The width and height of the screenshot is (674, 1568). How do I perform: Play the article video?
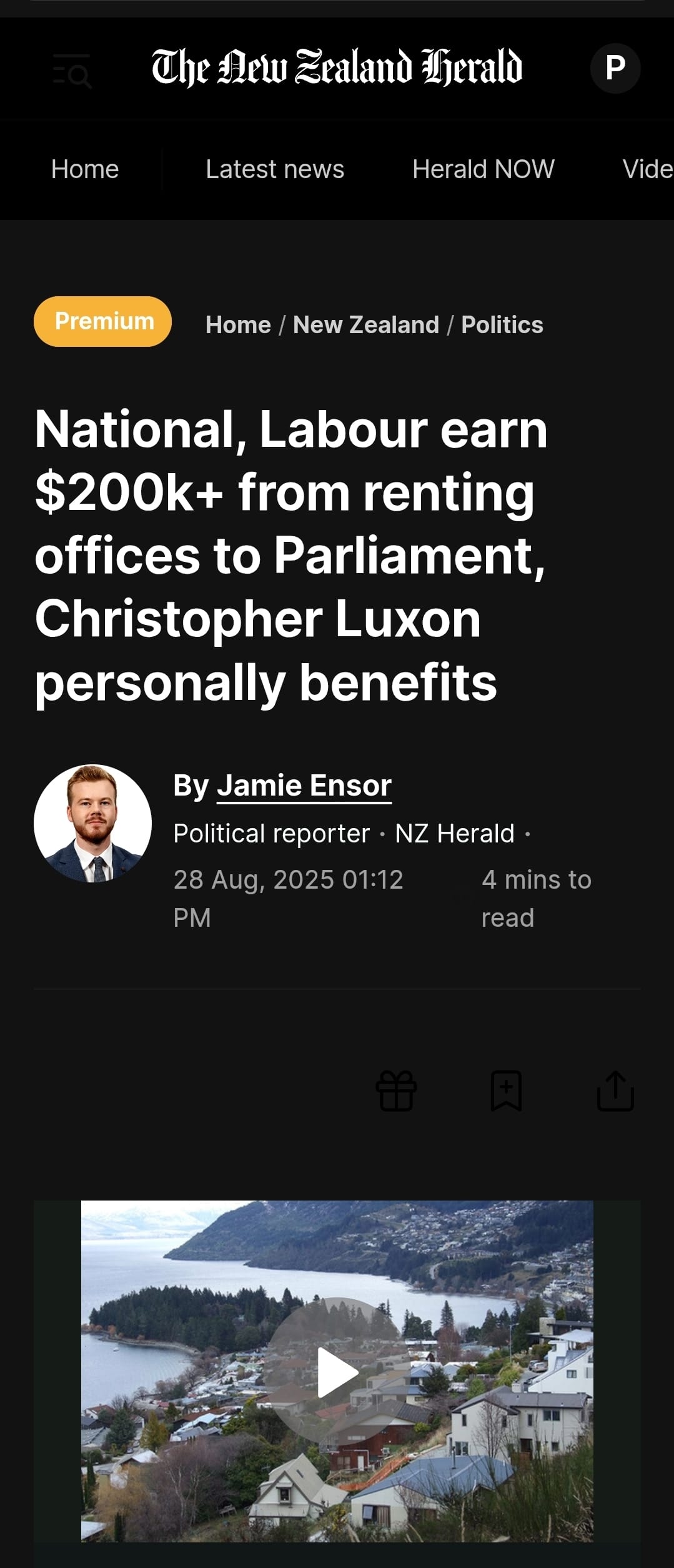click(x=337, y=1373)
